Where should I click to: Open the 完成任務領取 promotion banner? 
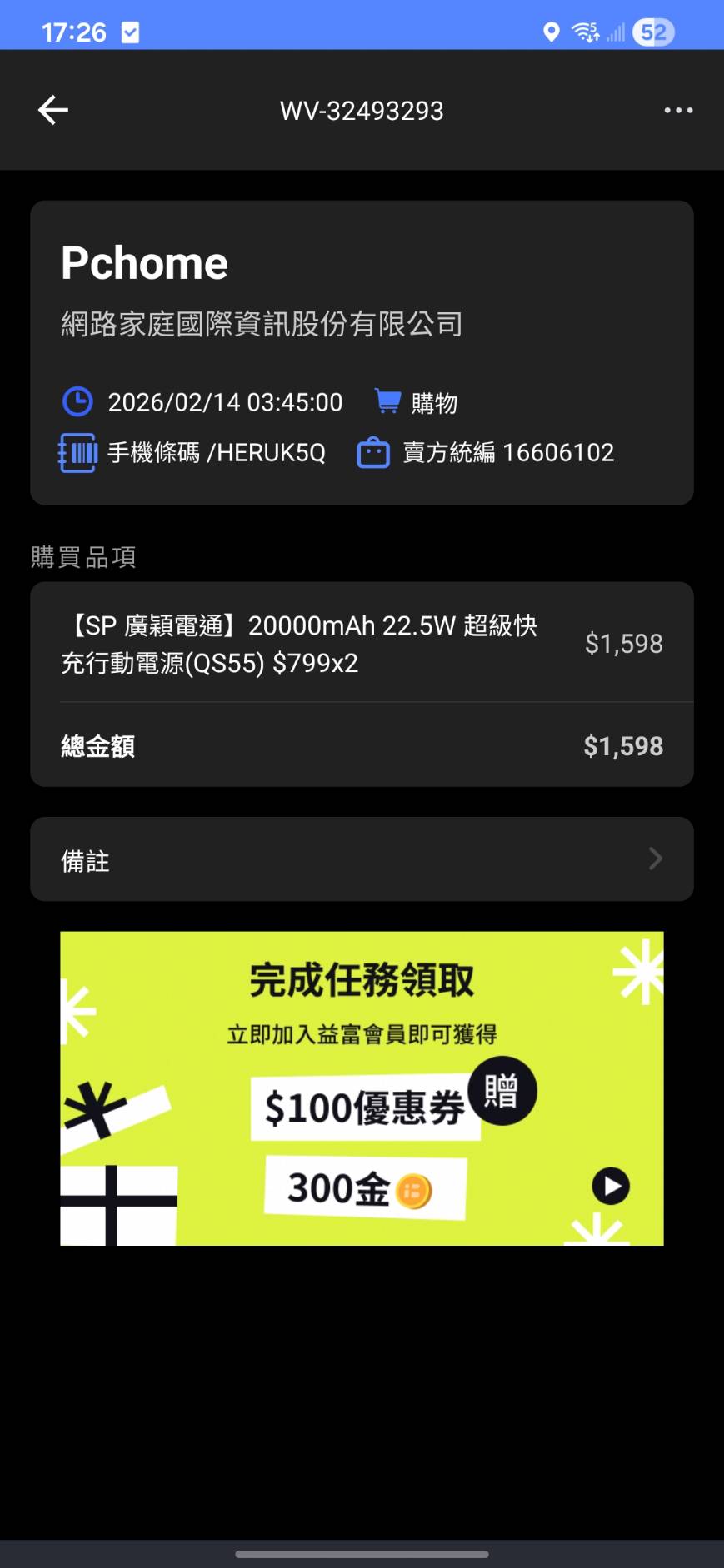tap(362, 1088)
